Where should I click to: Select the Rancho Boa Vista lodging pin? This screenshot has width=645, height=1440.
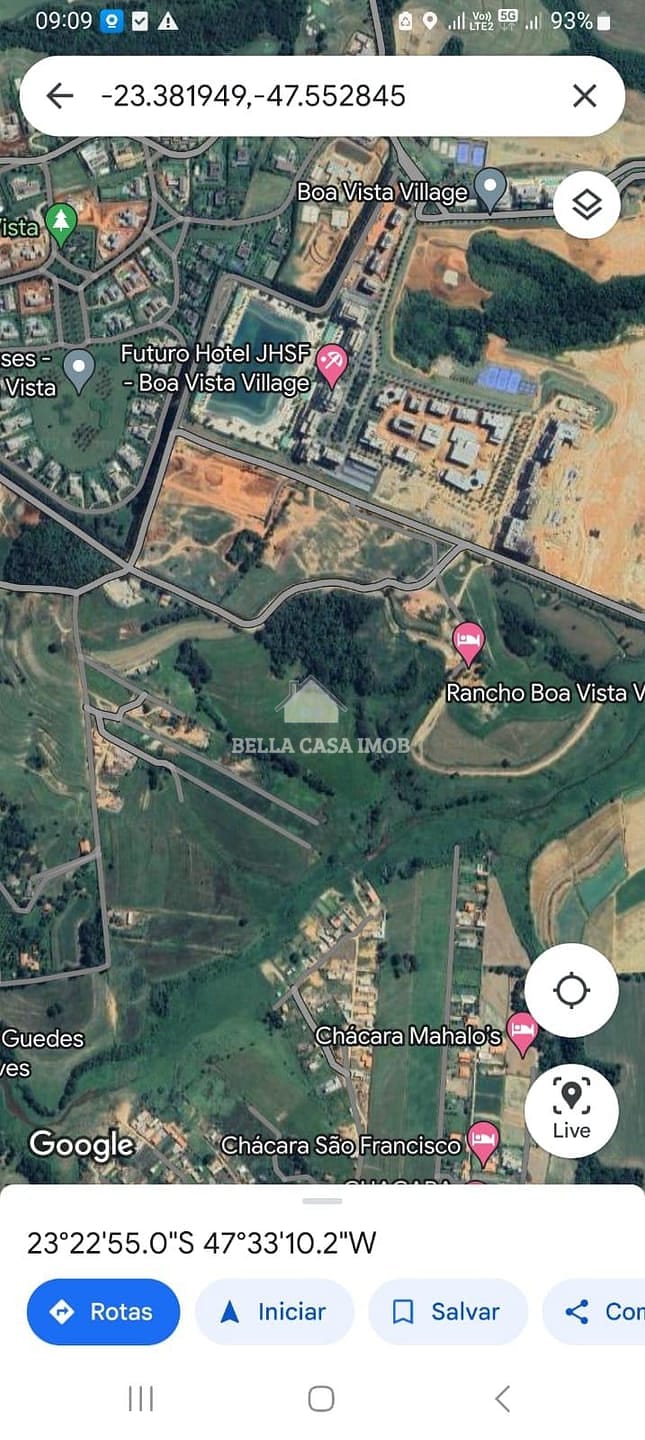point(468,641)
